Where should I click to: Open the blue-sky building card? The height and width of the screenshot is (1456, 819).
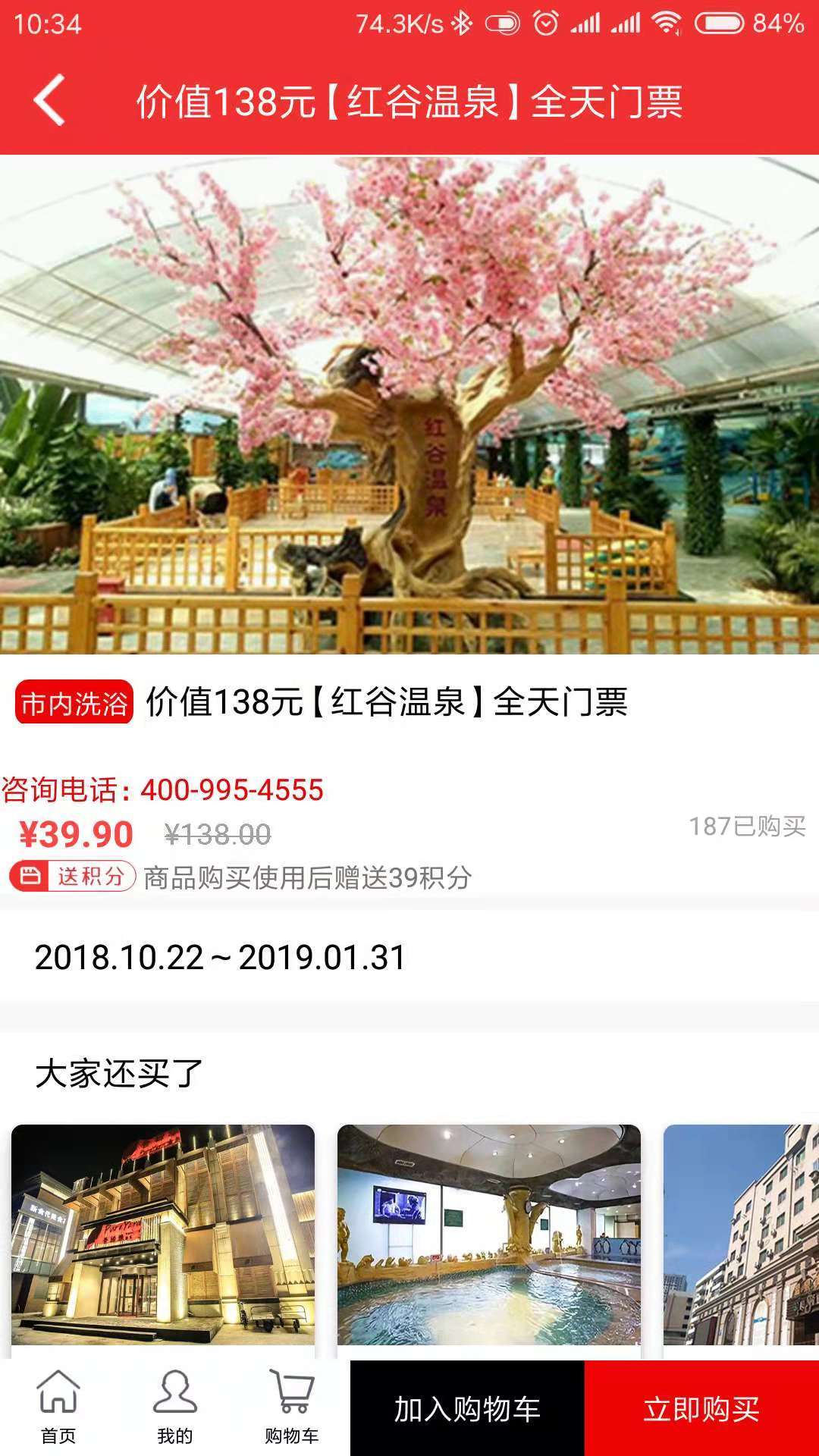742,1236
